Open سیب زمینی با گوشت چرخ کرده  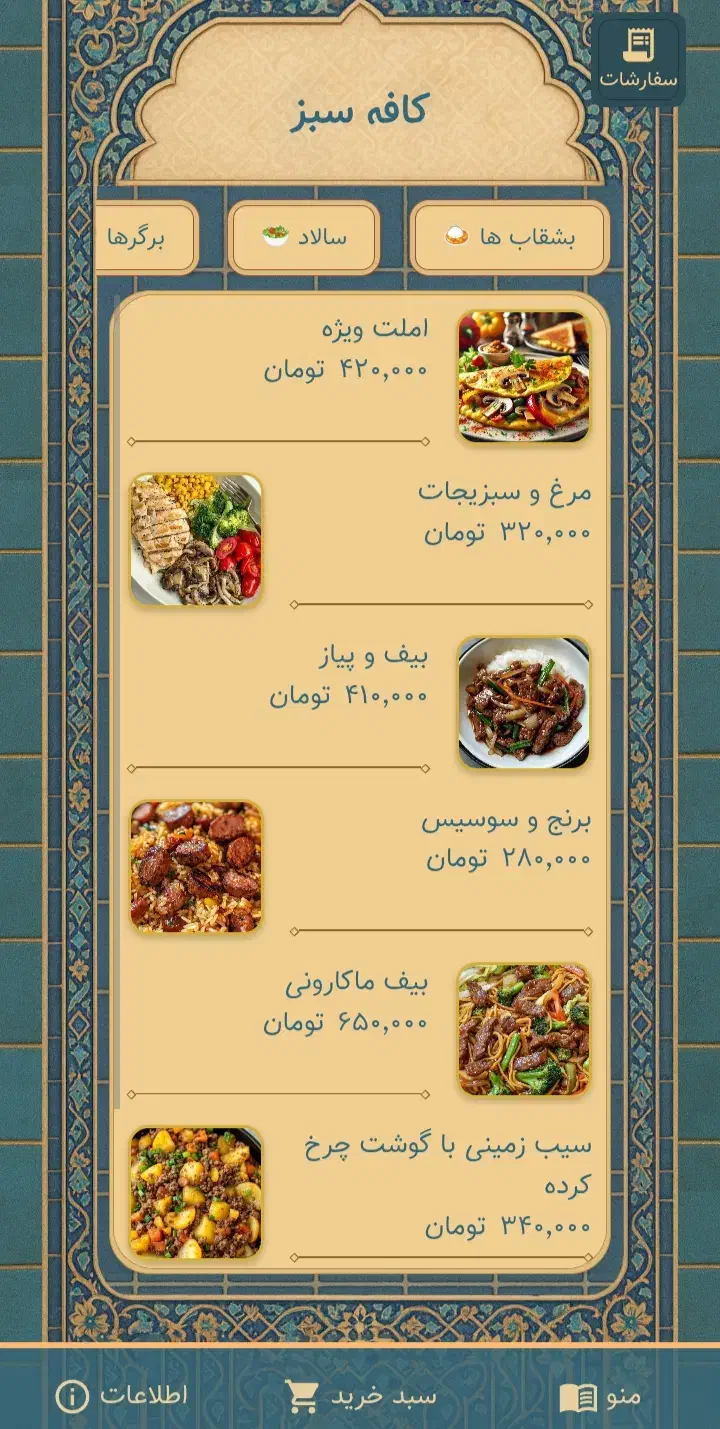(x=360, y=1191)
